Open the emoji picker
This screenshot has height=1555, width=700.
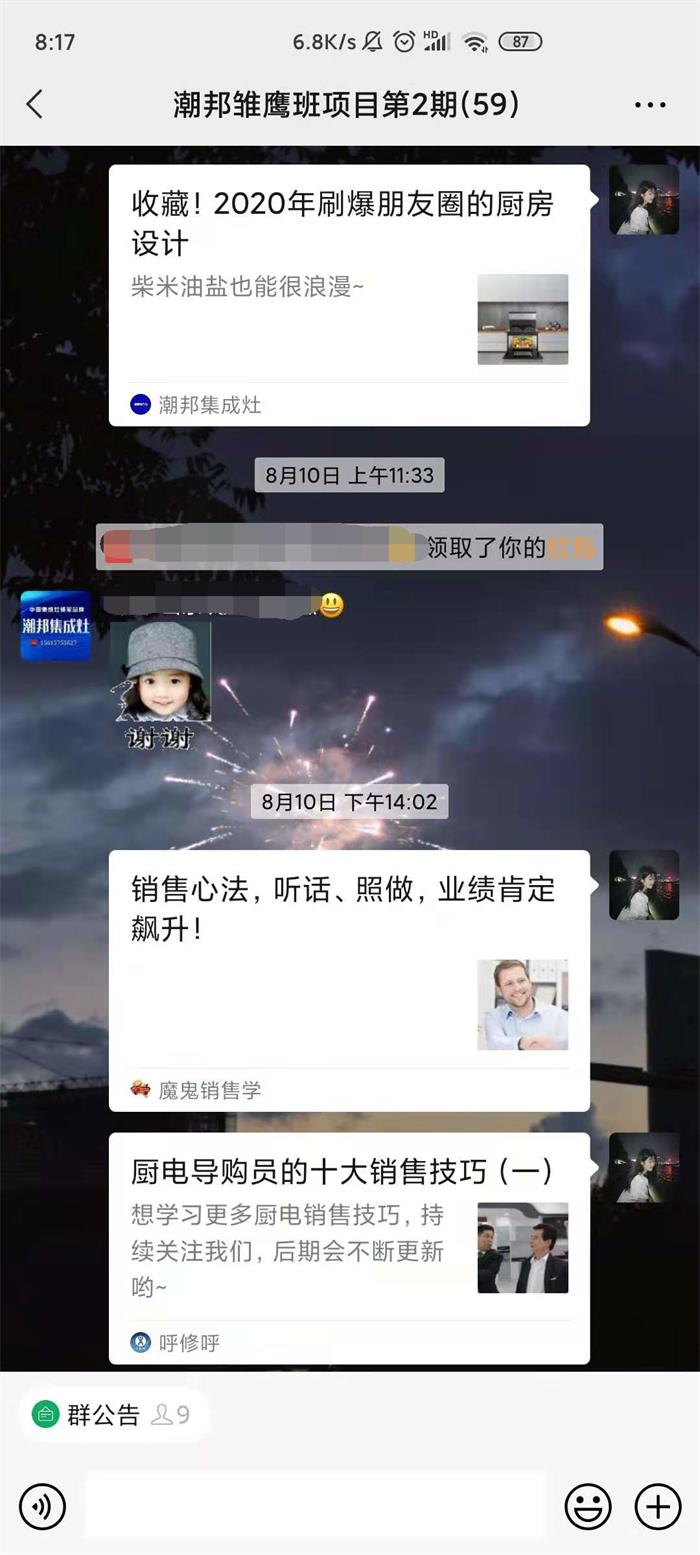click(588, 1506)
